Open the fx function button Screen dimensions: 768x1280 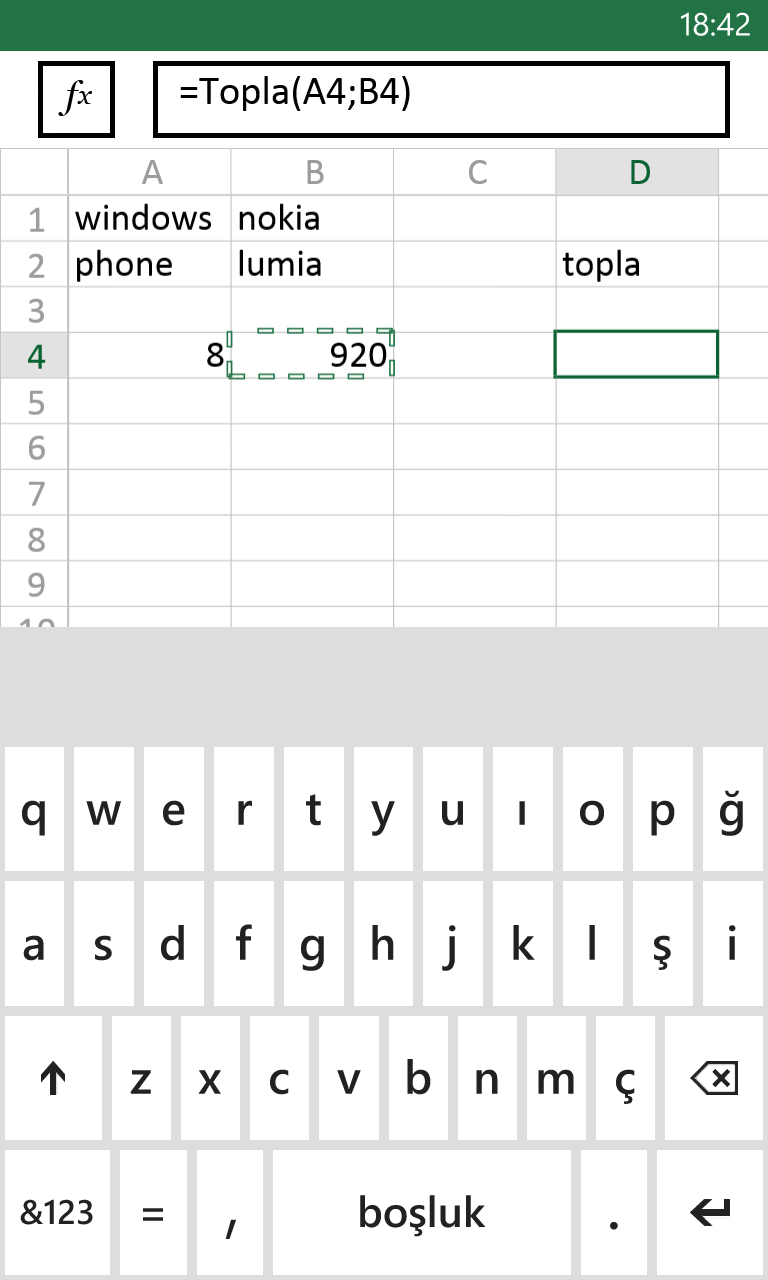point(77,98)
